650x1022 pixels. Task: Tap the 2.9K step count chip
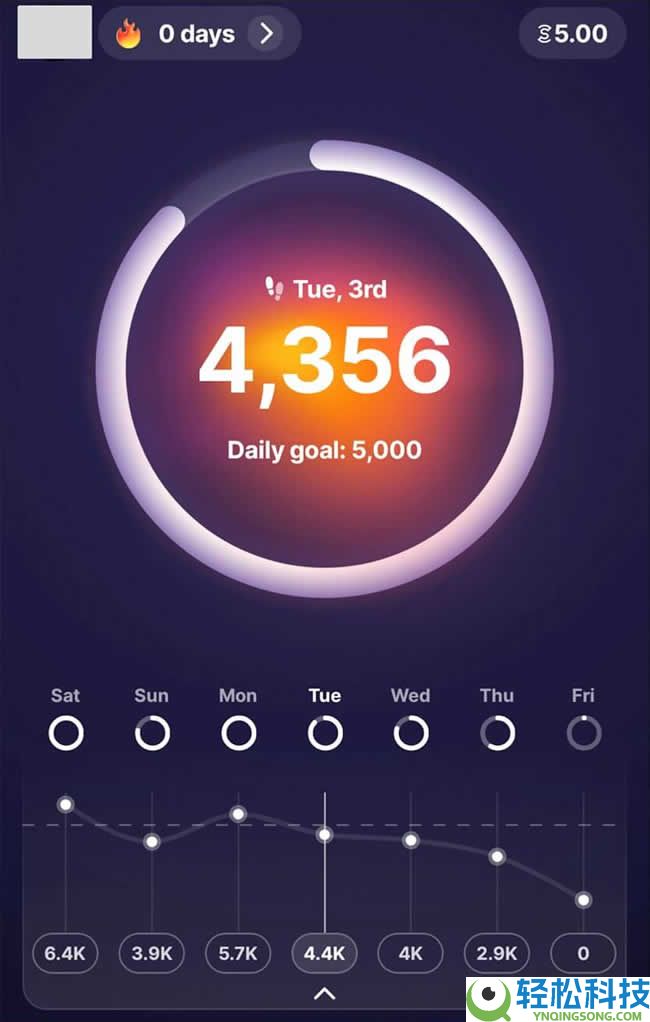coord(497,953)
